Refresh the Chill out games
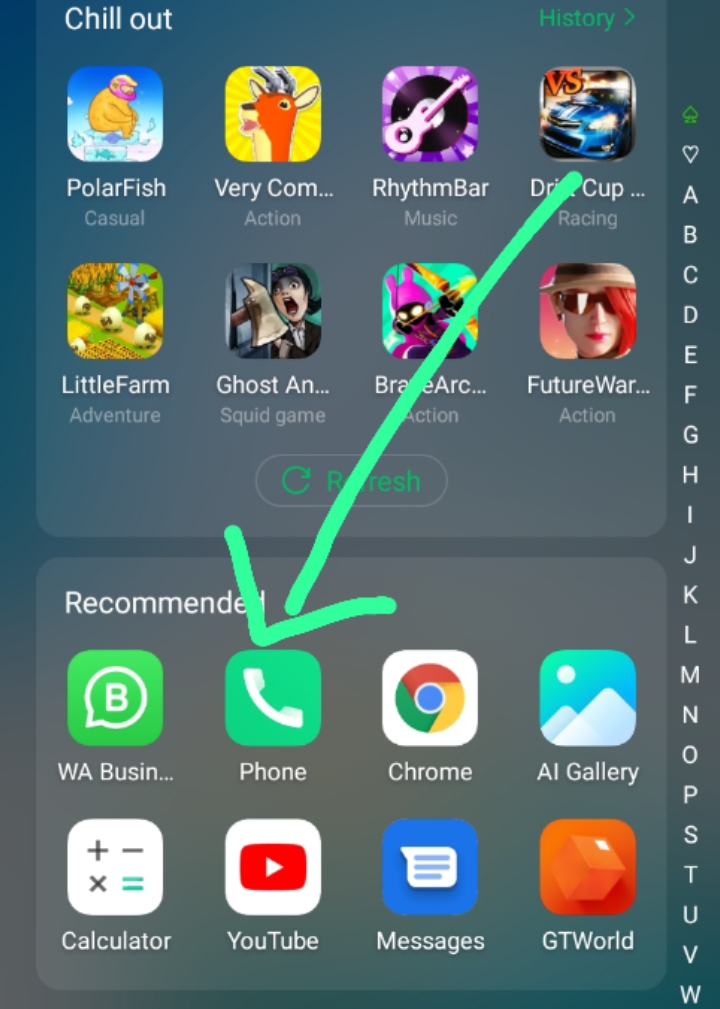The width and height of the screenshot is (720, 1009). (x=351, y=481)
